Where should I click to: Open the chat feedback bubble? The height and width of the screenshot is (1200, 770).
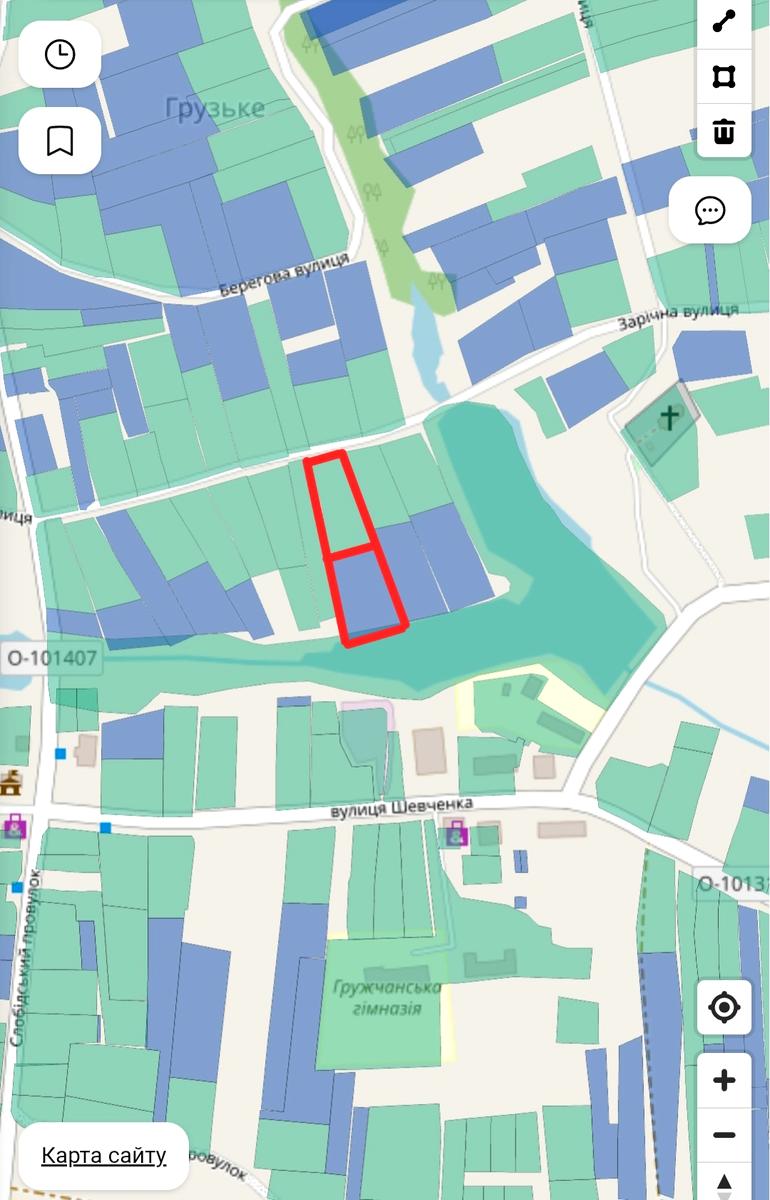(710, 210)
